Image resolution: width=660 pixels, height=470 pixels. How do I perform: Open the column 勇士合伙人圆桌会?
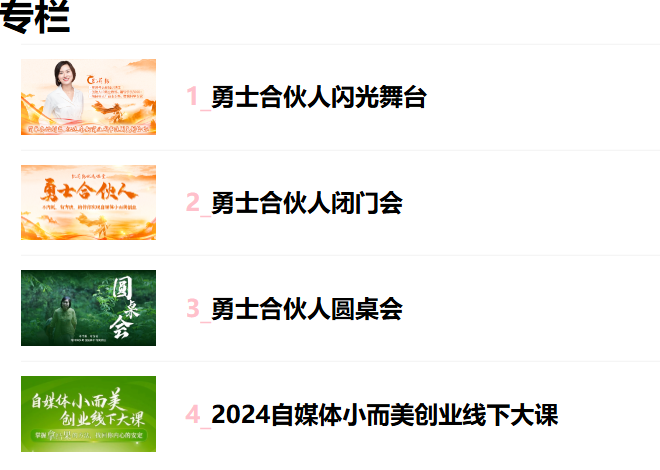[x=306, y=309]
